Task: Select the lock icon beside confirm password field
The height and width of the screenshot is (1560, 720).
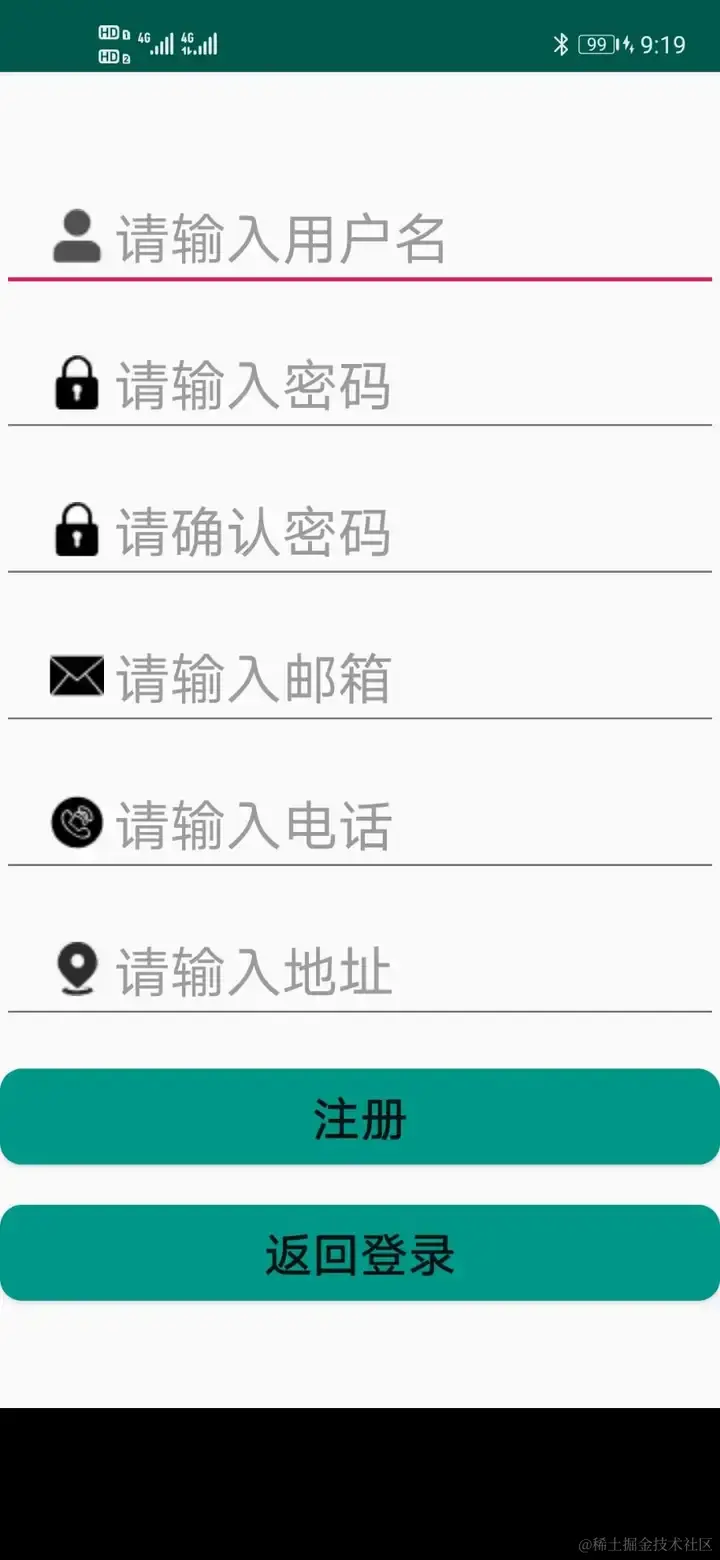Action: click(x=75, y=530)
